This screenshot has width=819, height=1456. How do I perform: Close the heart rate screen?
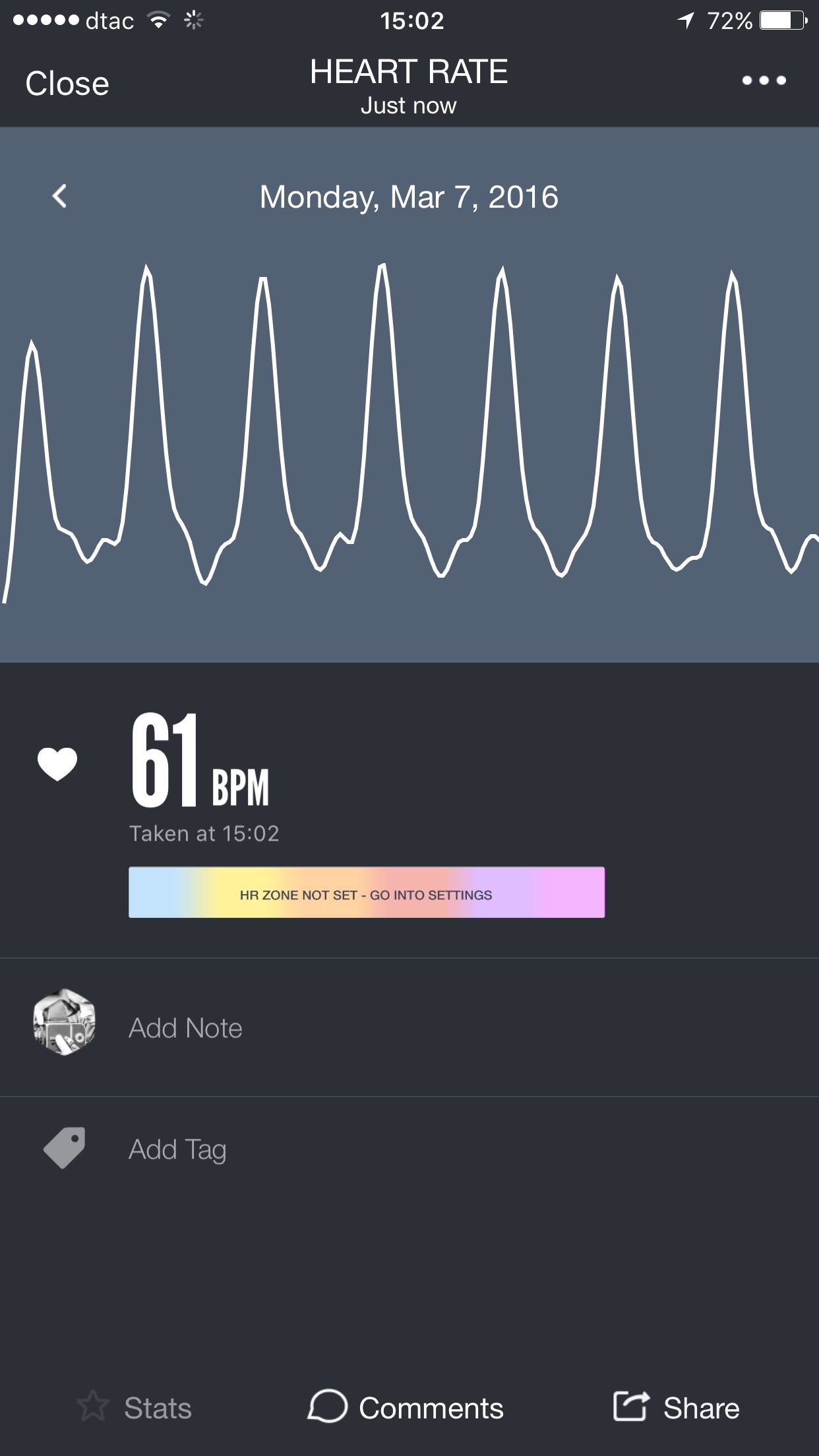67,84
